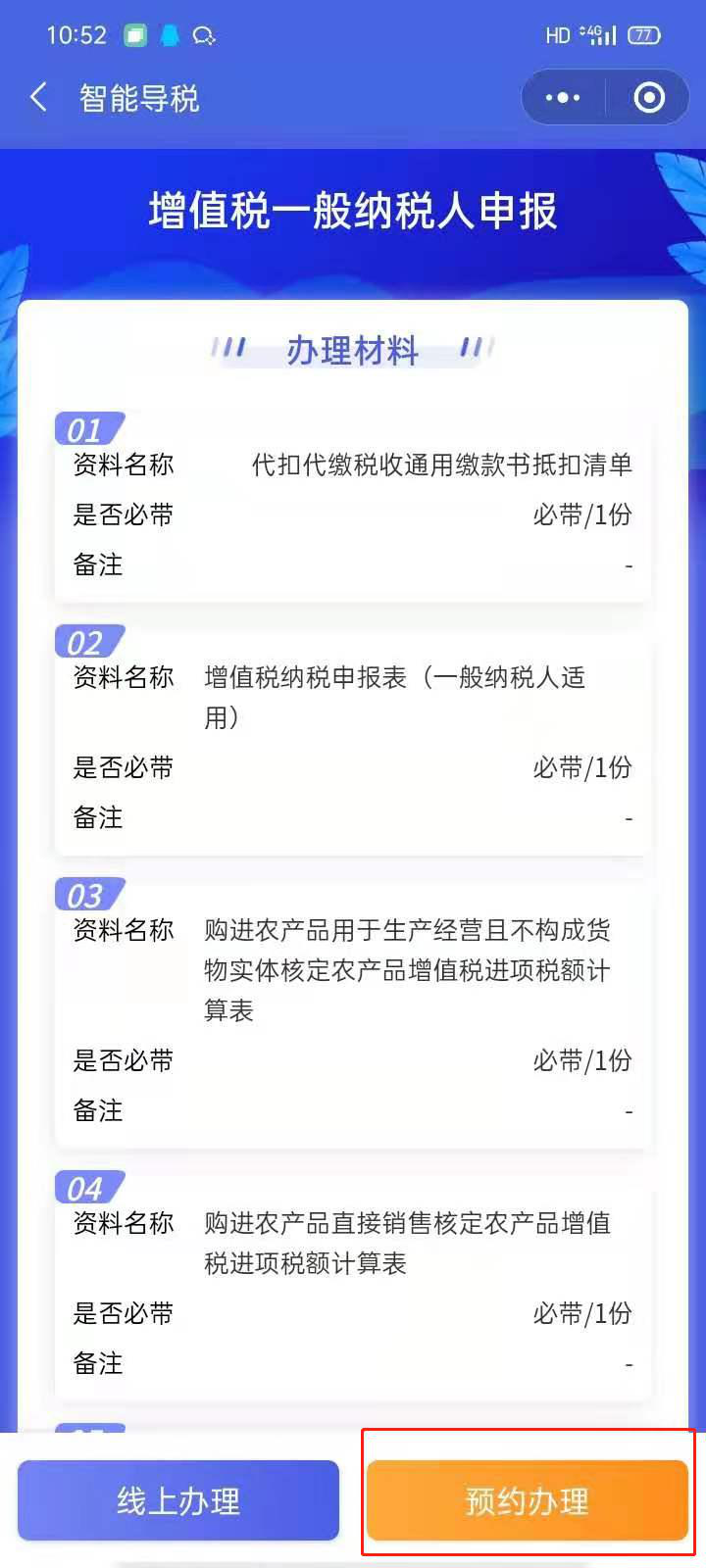Go back from 智能导税 page
Image resolution: width=706 pixels, height=1568 pixels.
click(39, 97)
